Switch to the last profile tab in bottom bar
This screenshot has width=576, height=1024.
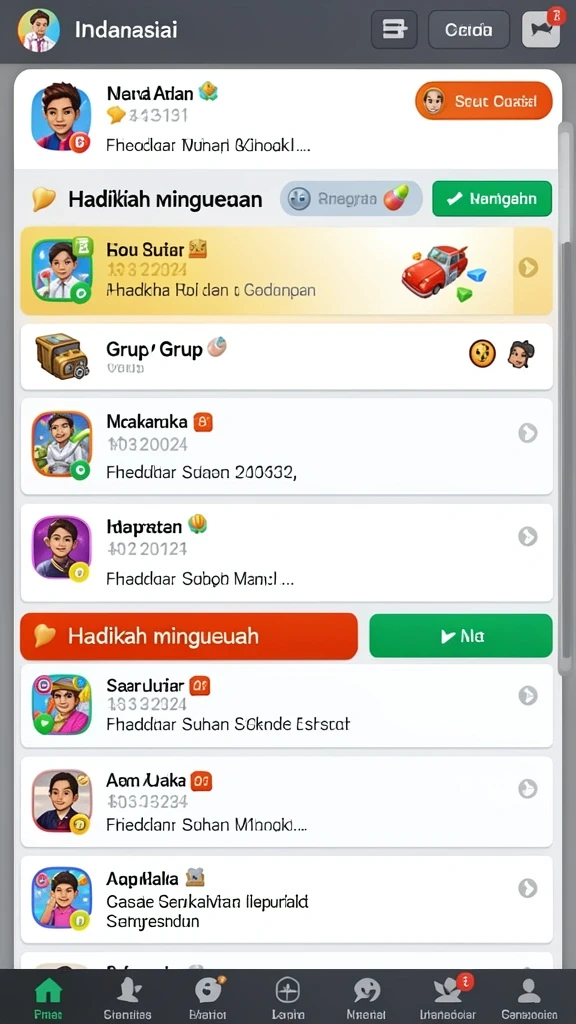click(x=529, y=998)
